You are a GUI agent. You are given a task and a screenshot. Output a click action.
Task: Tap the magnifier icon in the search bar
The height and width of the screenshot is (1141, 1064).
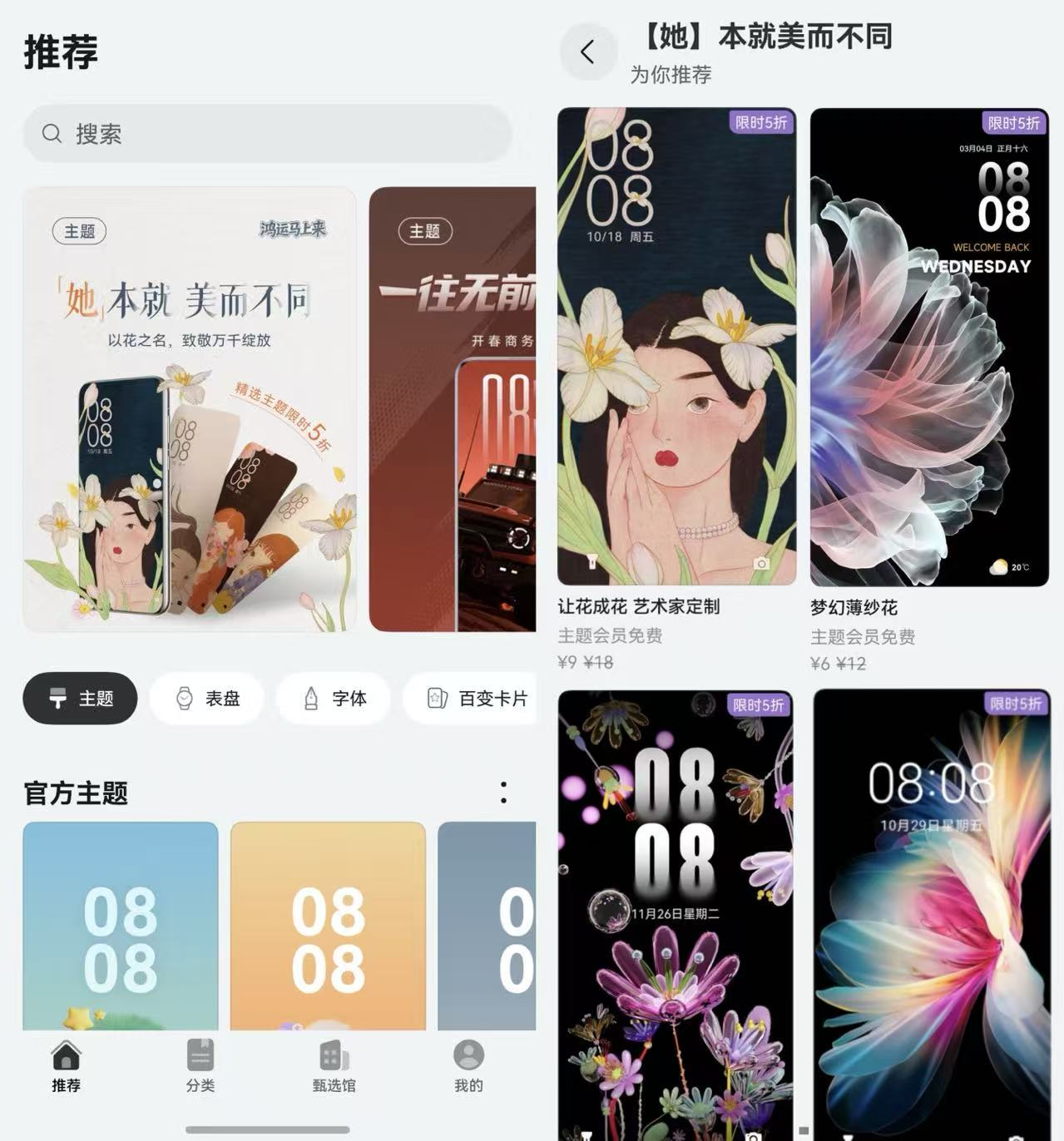(x=52, y=133)
